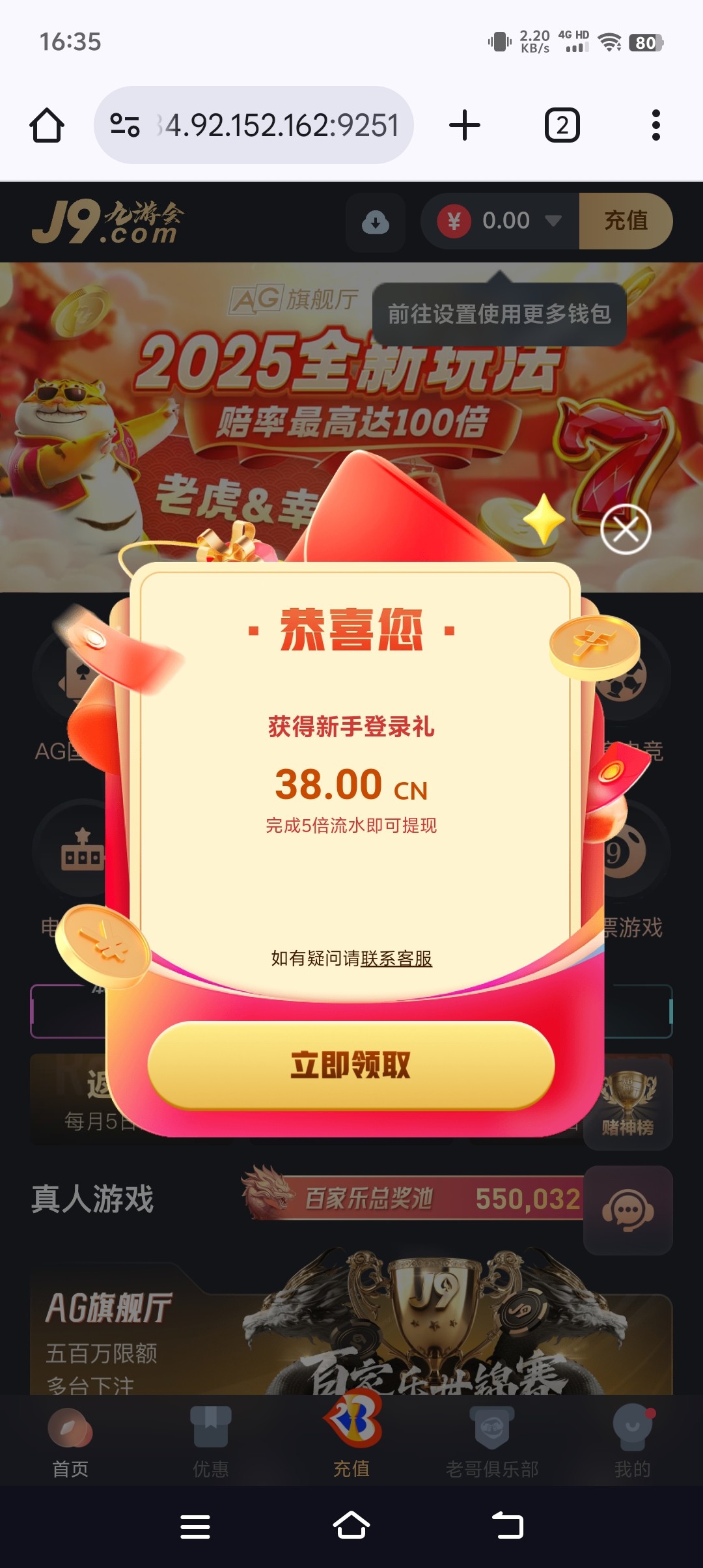The width and height of the screenshot is (703, 1568).
Task: Go to the 我的 tab
Action: (x=632, y=1441)
